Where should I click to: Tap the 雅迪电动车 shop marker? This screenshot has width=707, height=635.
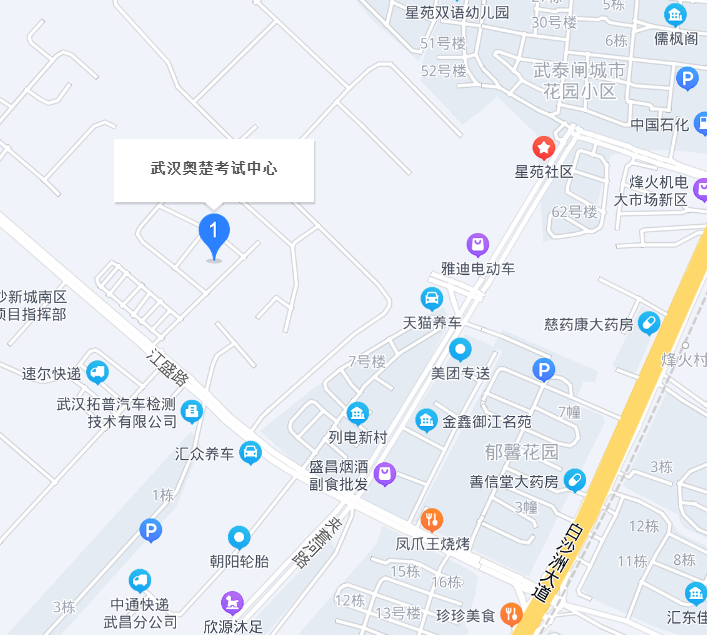click(x=478, y=245)
